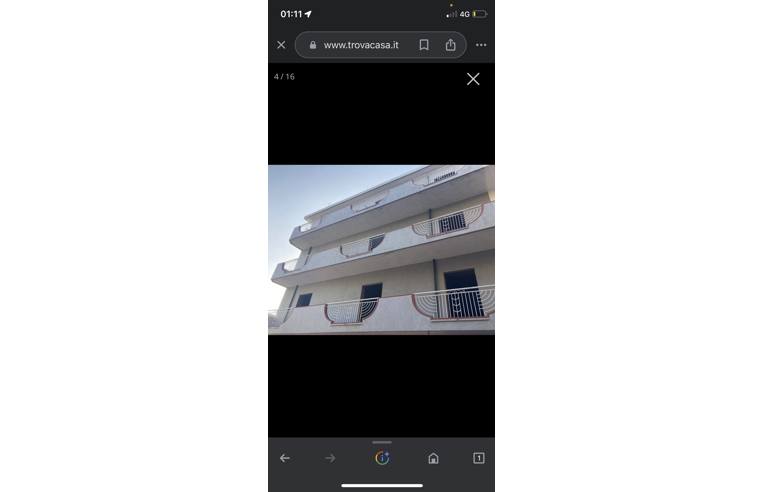Image resolution: width=764 pixels, height=492 pixels.
Task: Open the tab switcher
Action: [x=479, y=458]
